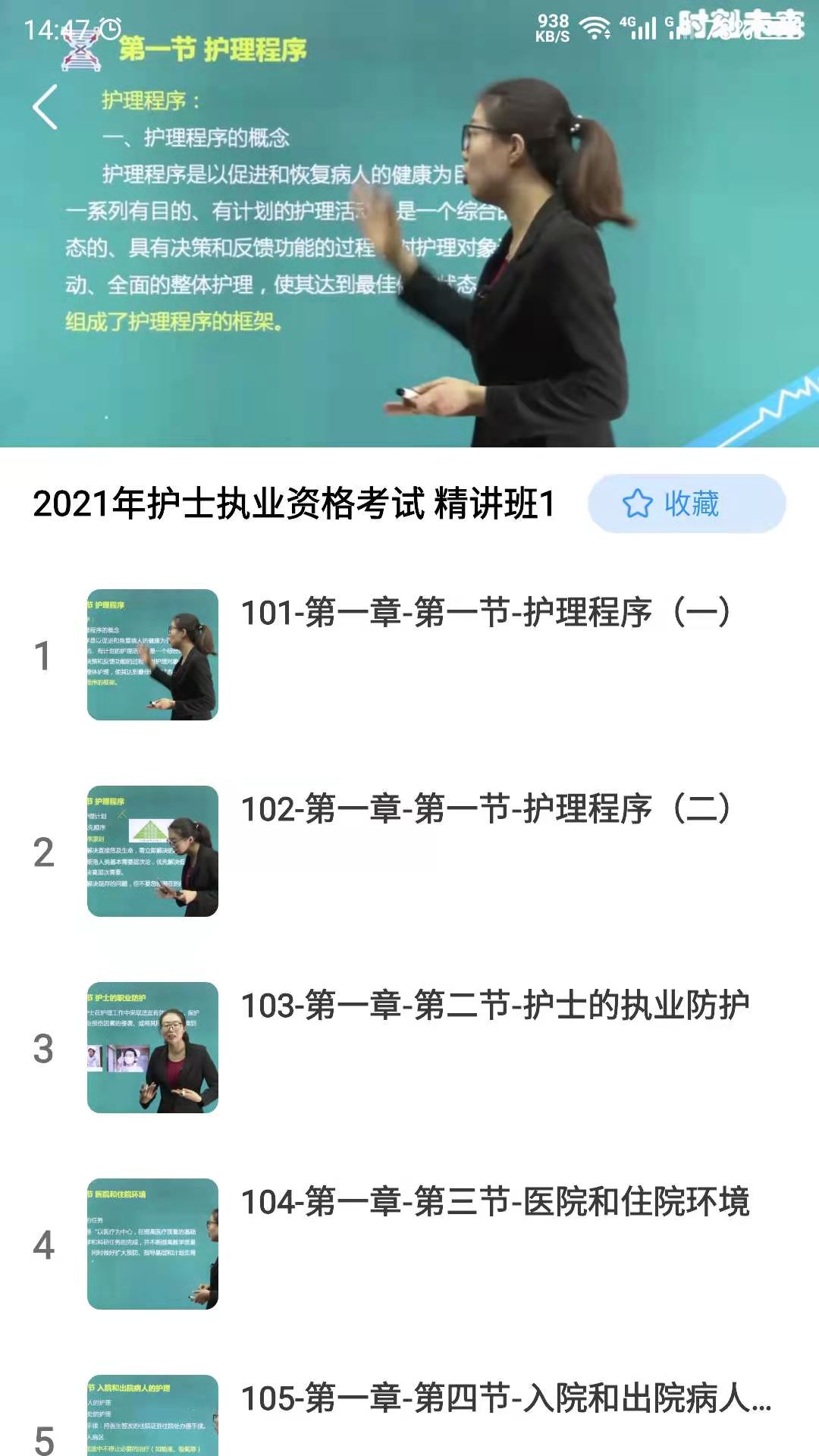
Task: Select lesson 103 护士的执业防护
Action: [x=494, y=1006]
